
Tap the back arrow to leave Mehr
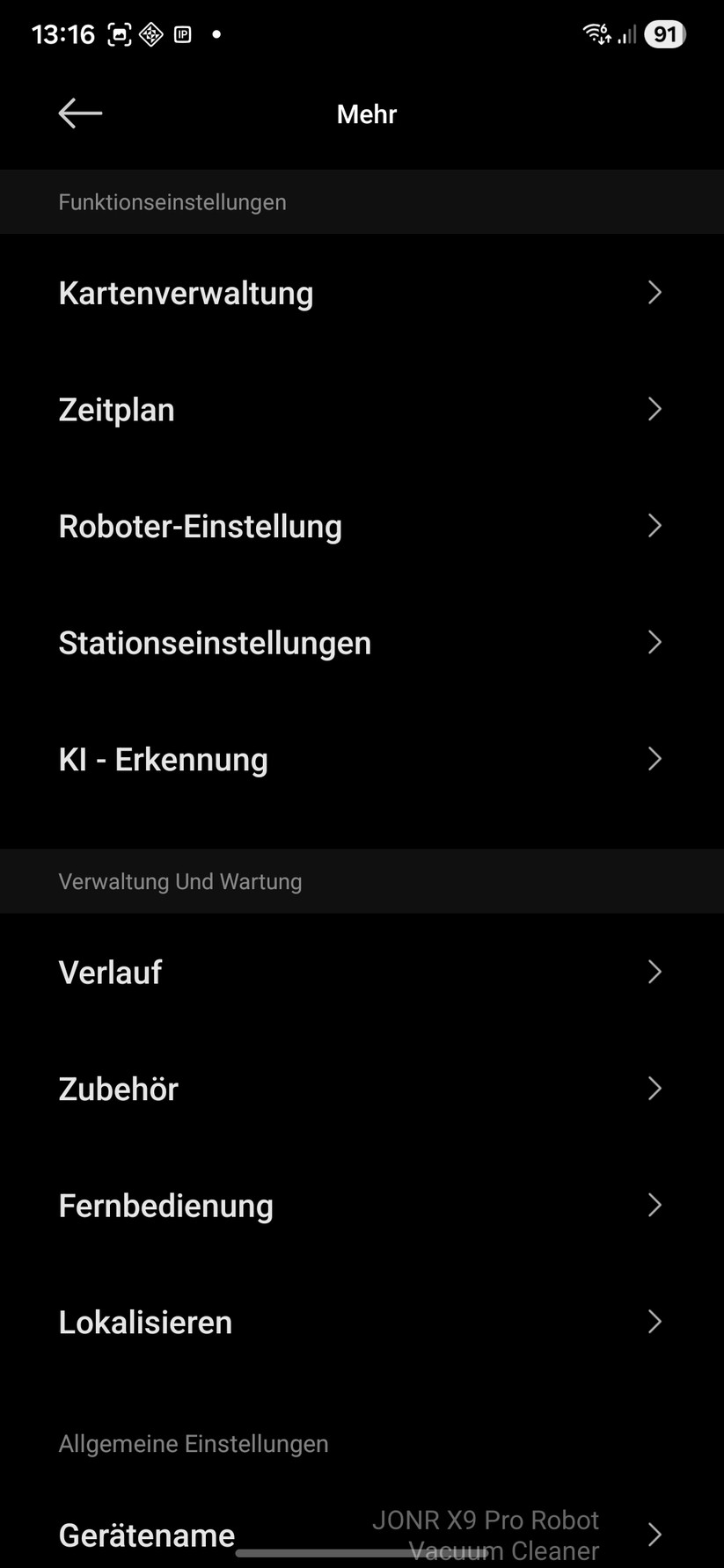(79, 113)
